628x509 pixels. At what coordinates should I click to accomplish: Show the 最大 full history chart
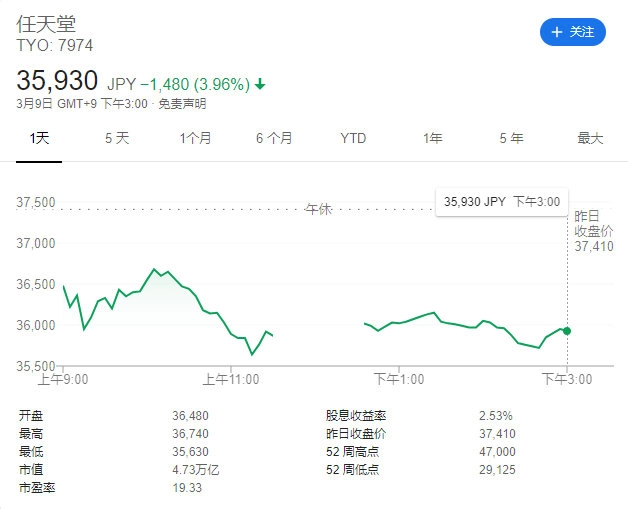coord(590,139)
